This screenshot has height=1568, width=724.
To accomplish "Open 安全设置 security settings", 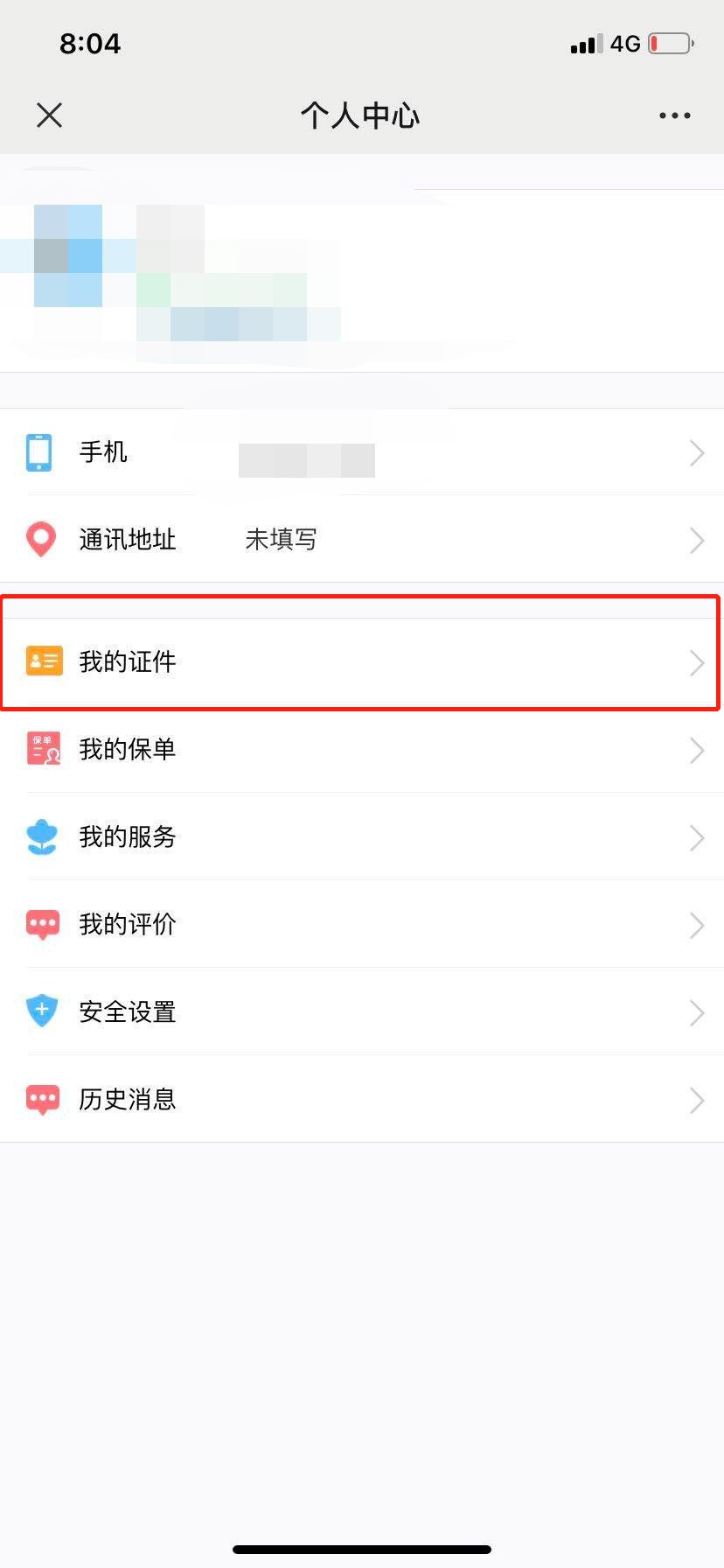I will 362,1012.
